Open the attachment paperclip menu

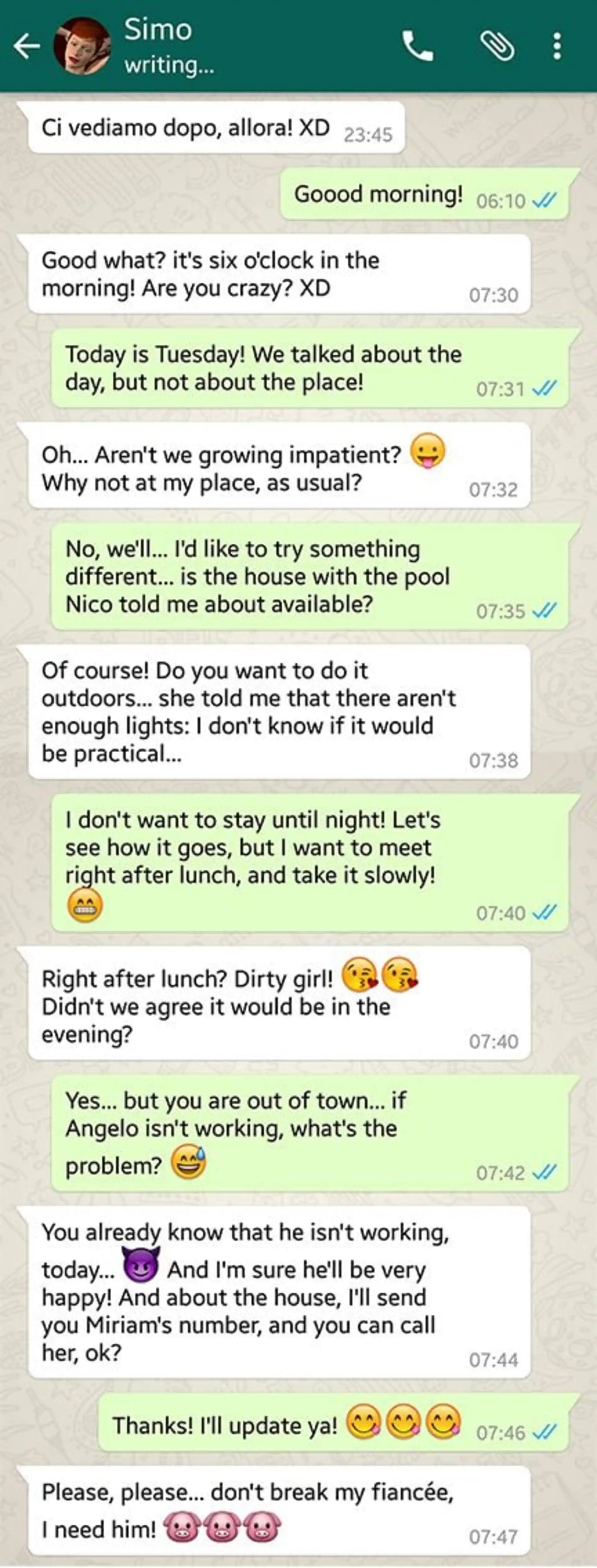497,46
